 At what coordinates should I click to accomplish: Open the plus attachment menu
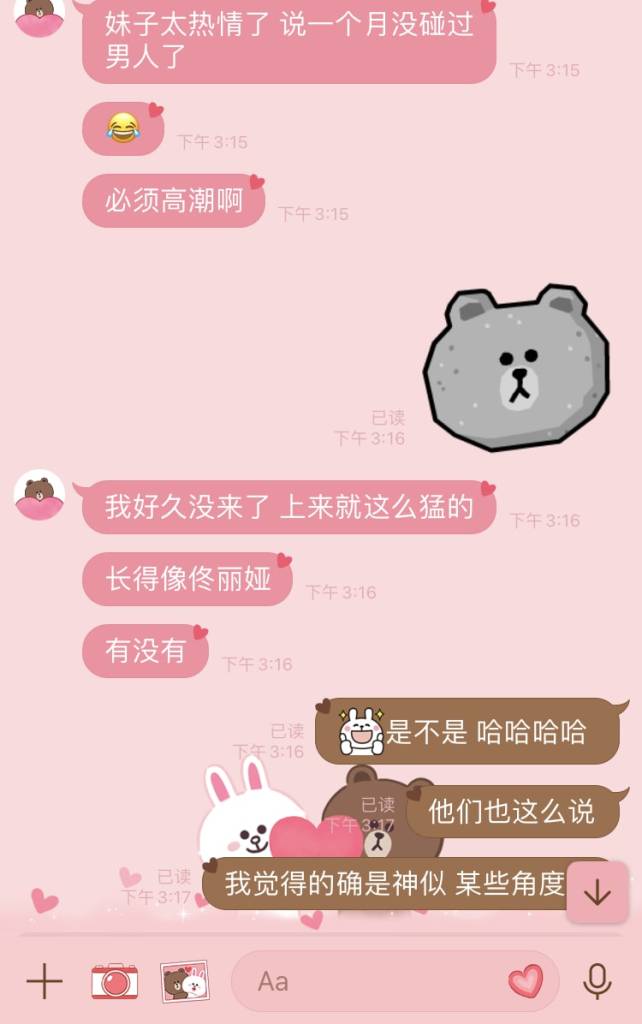[44, 981]
